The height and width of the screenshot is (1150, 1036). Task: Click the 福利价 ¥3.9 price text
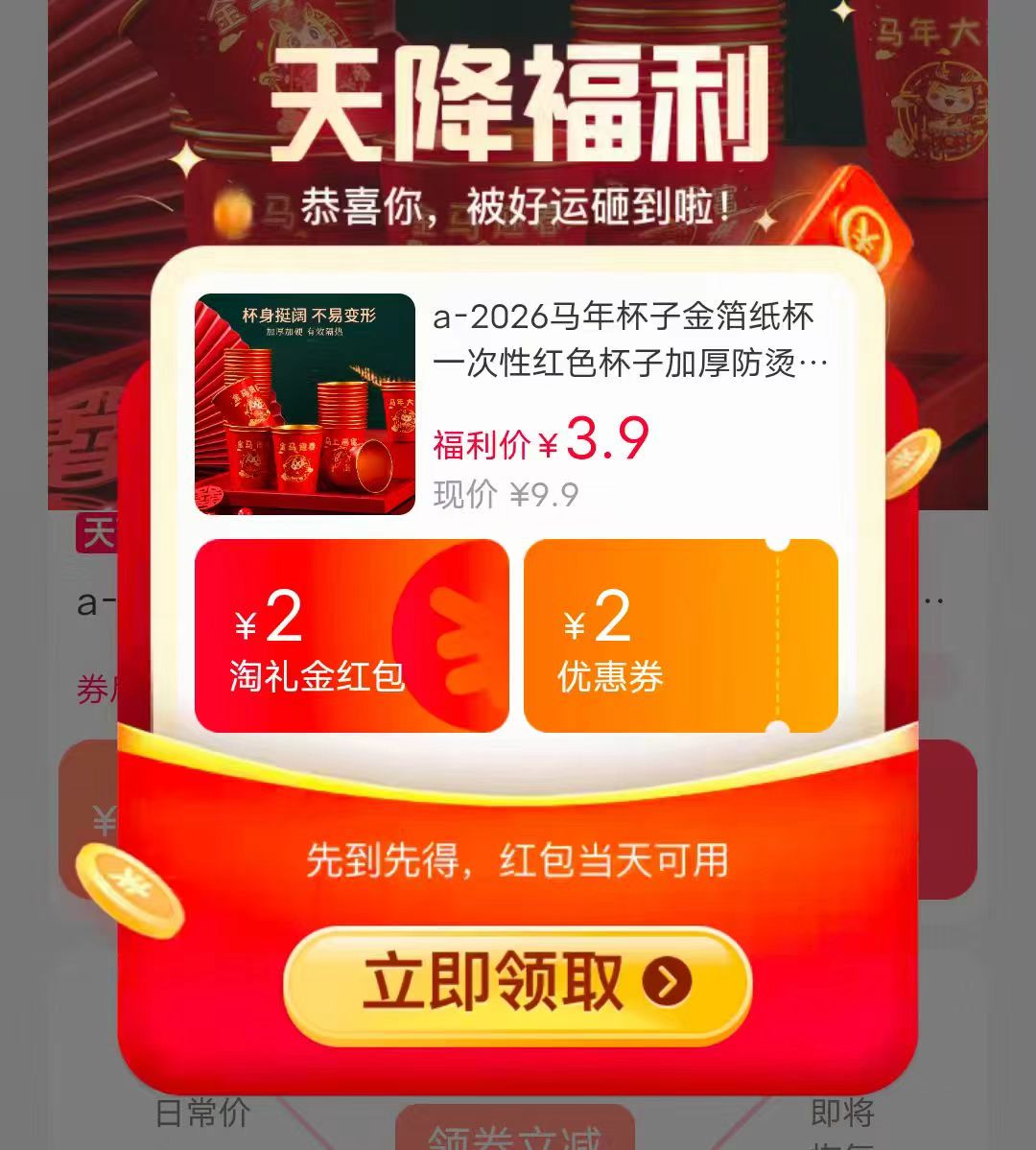click(537, 440)
